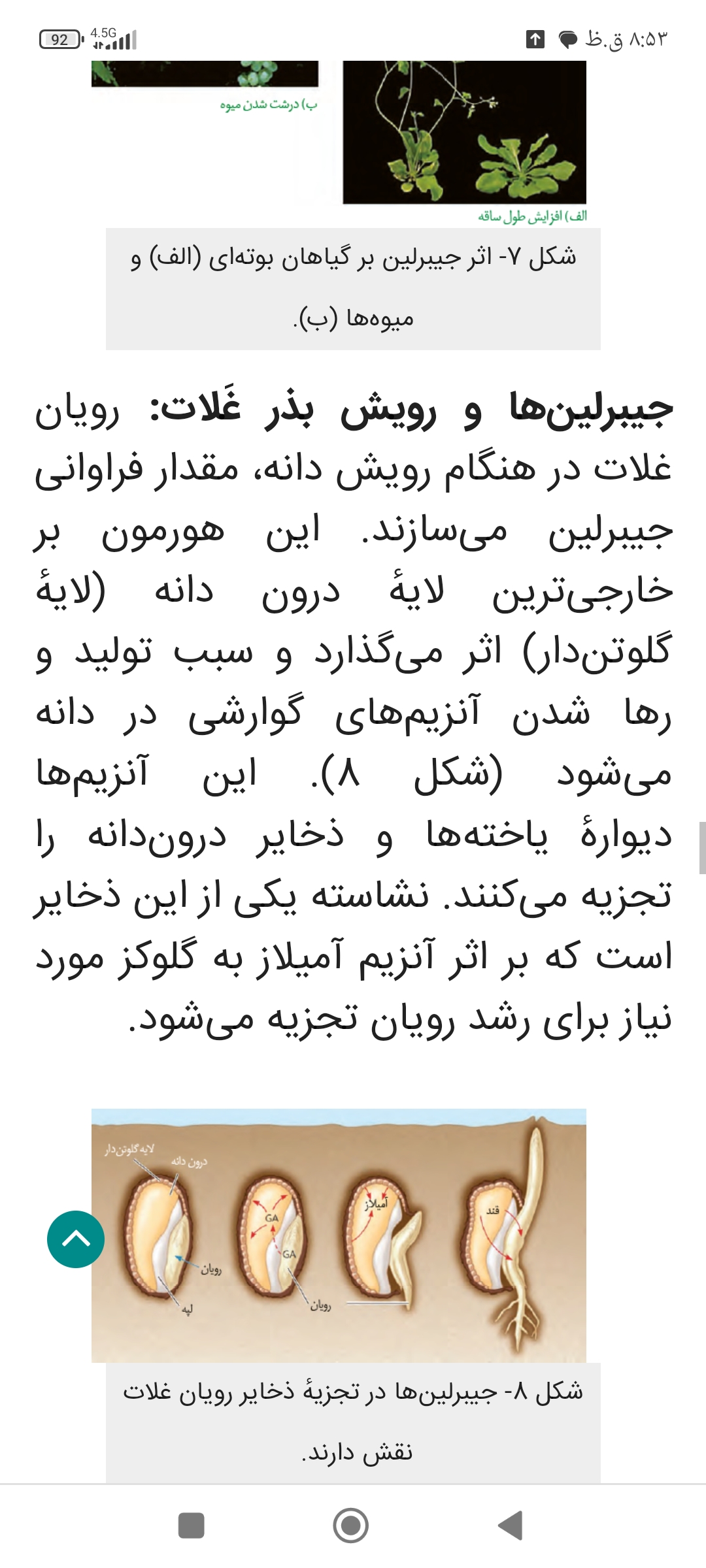706x1568 pixels.
Task: Return to the phone home screen
Action: click(x=351, y=1526)
